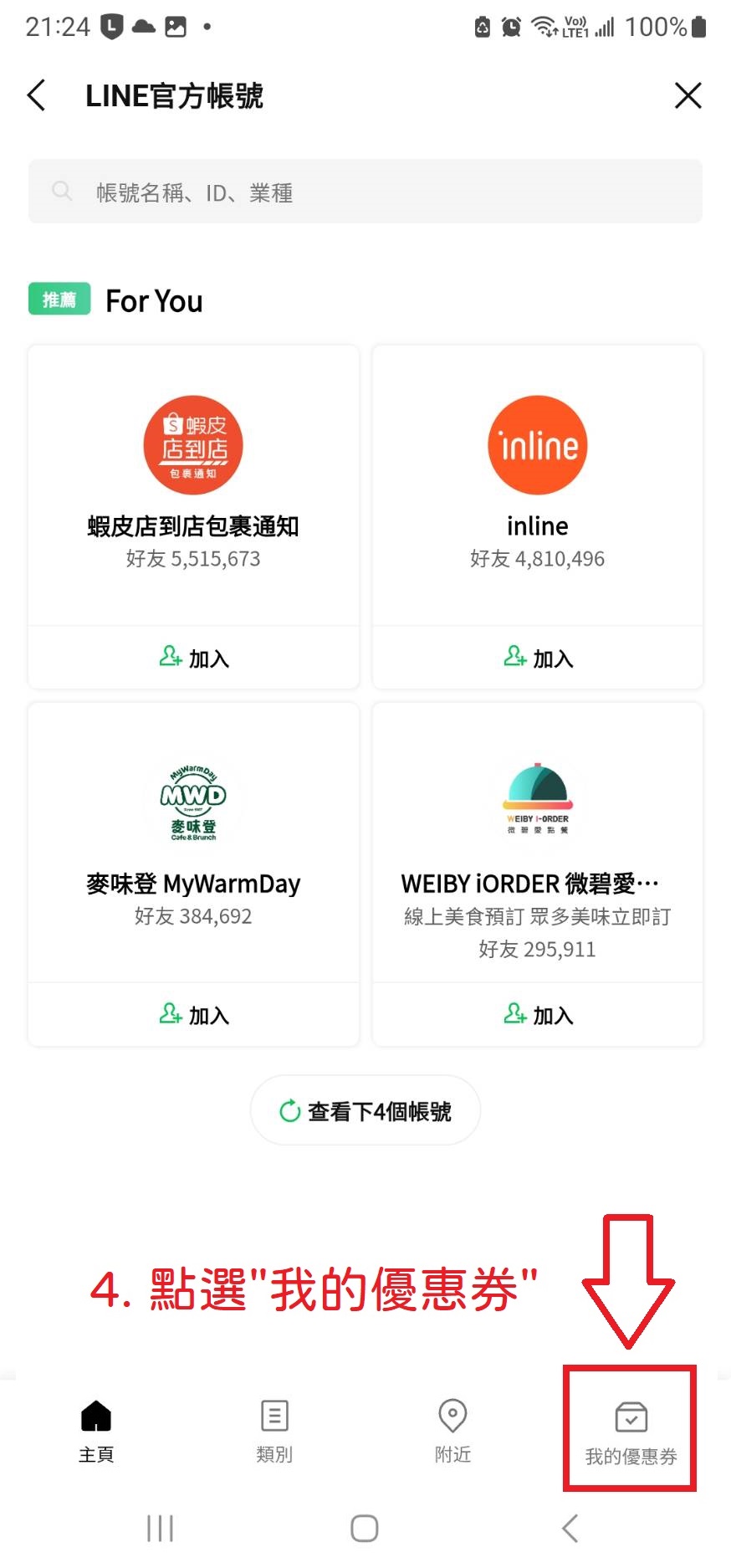
Task: Open the inline account card
Action: (x=537, y=485)
